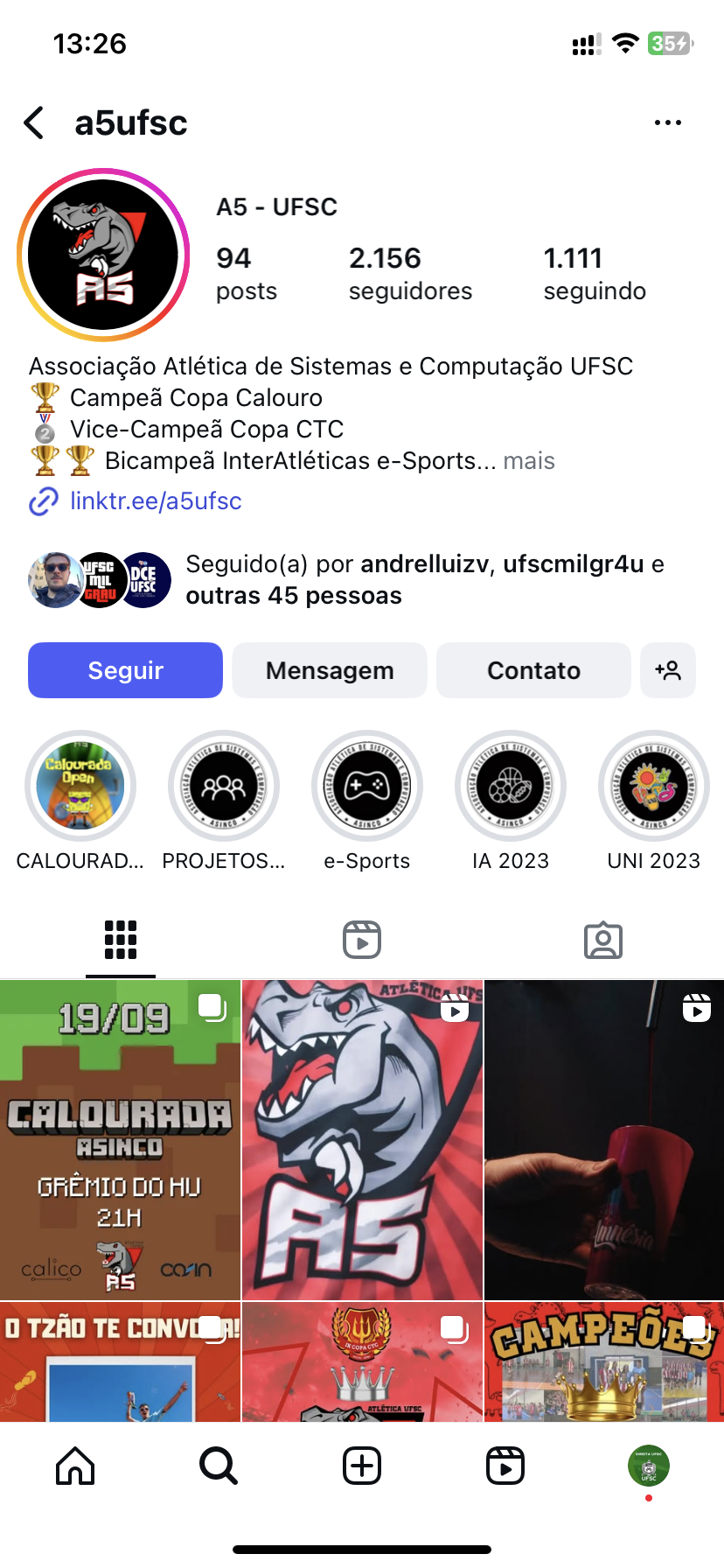The image size is (724, 1568).
Task: Open the search and explore tab
Action: pyautogui.click(x=219, y=1466)
